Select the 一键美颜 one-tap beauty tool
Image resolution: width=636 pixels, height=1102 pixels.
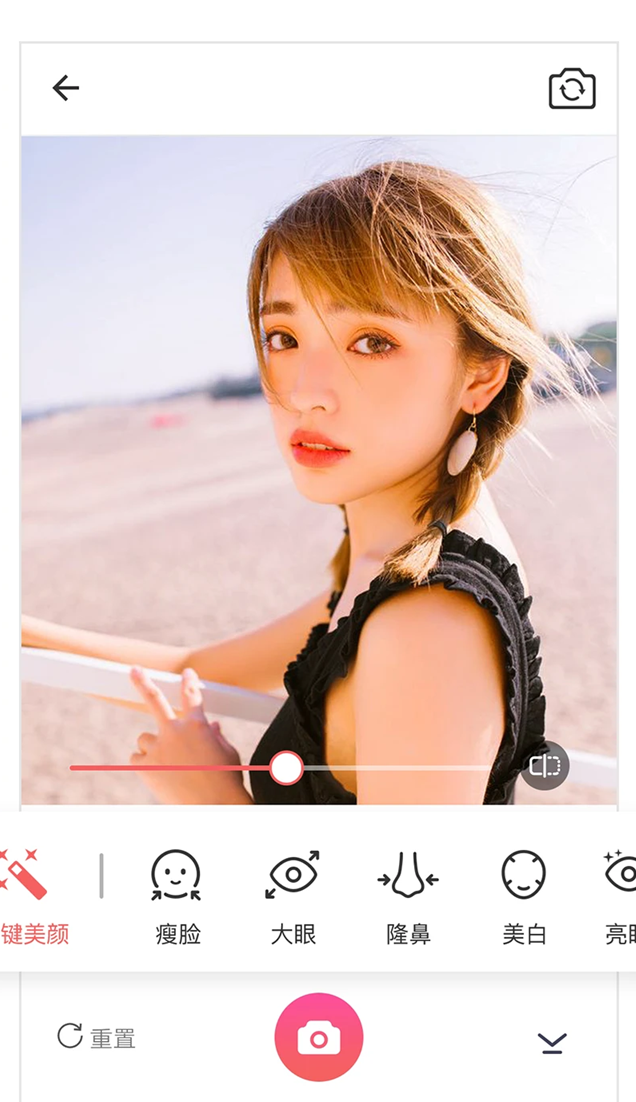pyautogui.click(x=28, y=895)
